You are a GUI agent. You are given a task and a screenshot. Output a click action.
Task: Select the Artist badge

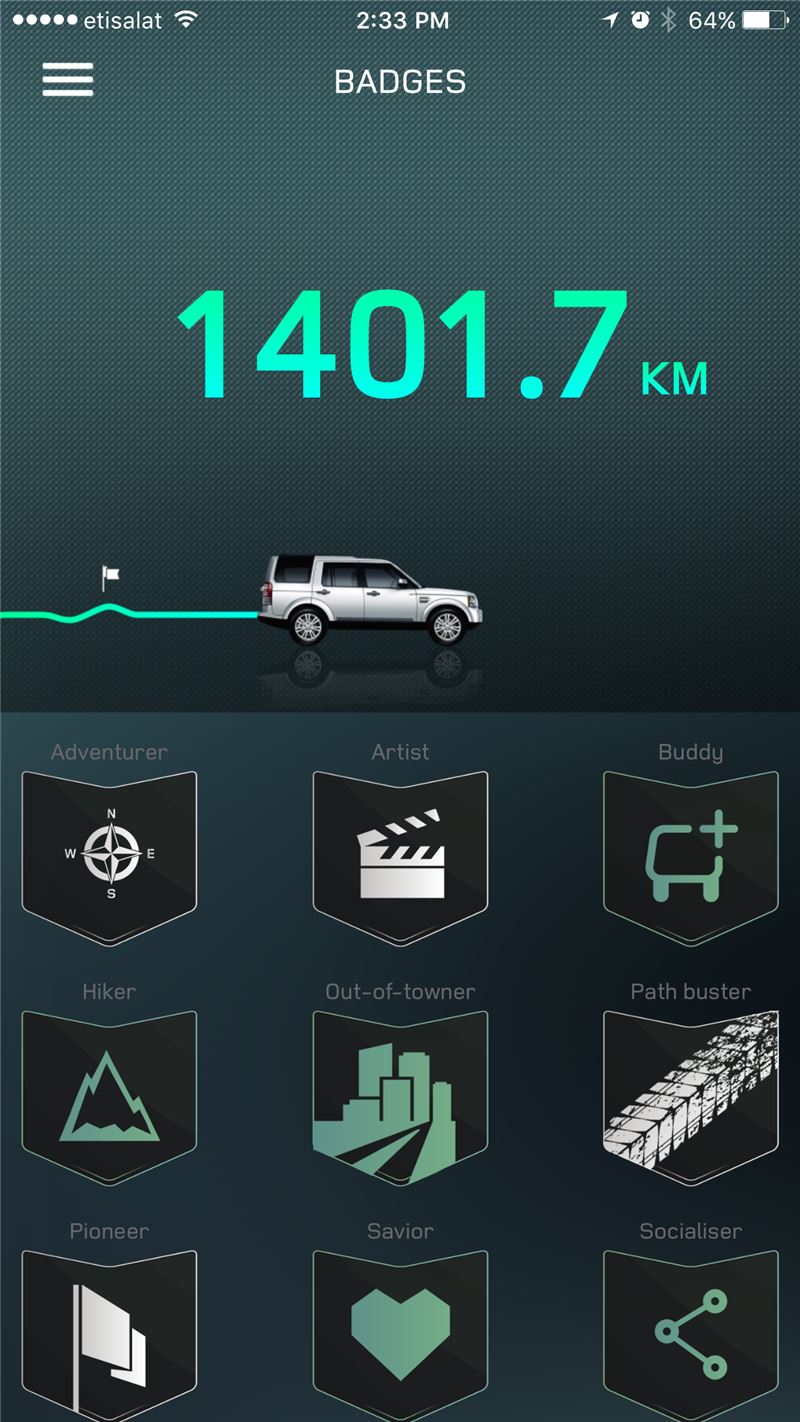400,857
